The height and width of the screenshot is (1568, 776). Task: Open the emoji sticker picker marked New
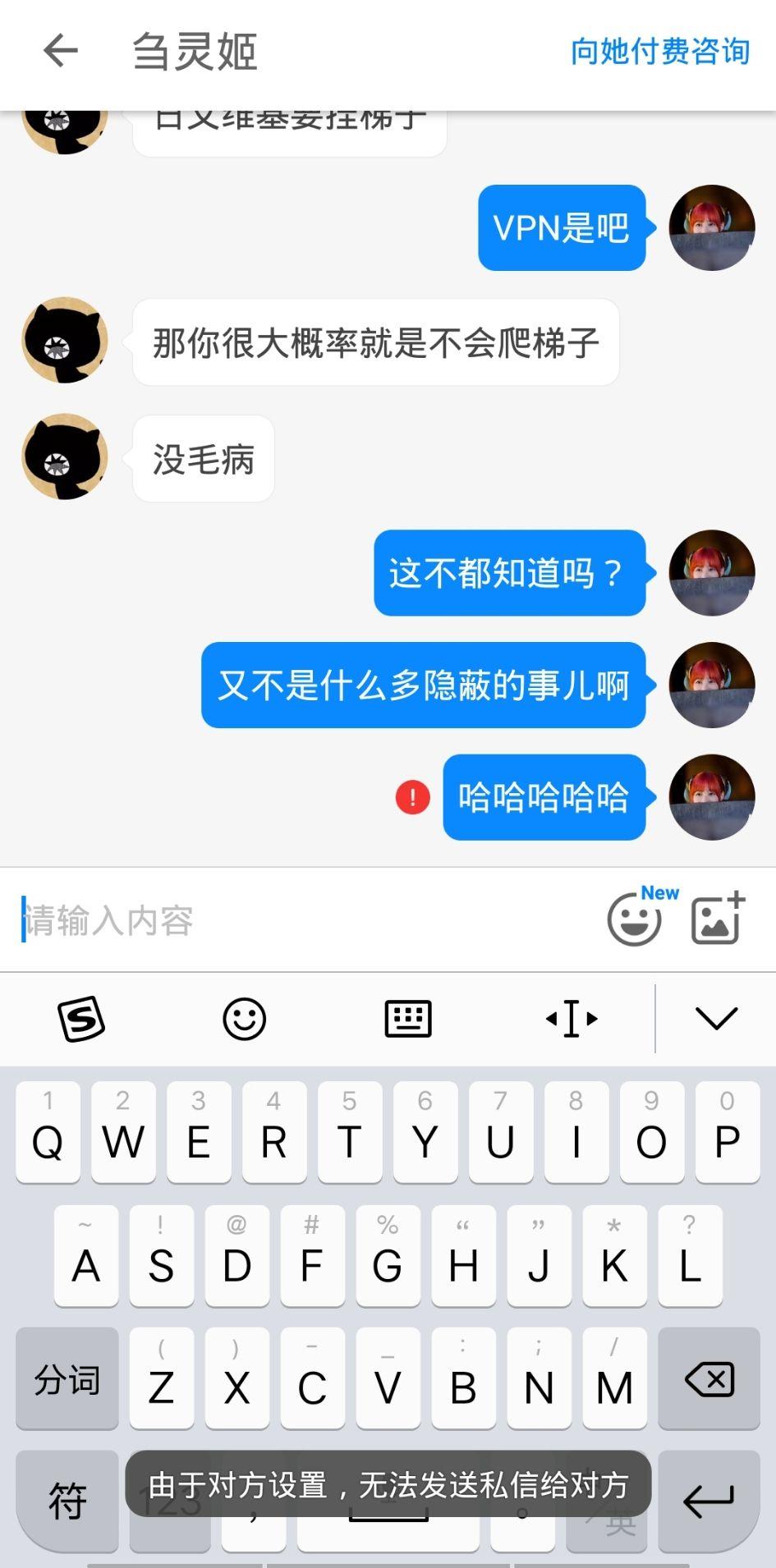636,919
